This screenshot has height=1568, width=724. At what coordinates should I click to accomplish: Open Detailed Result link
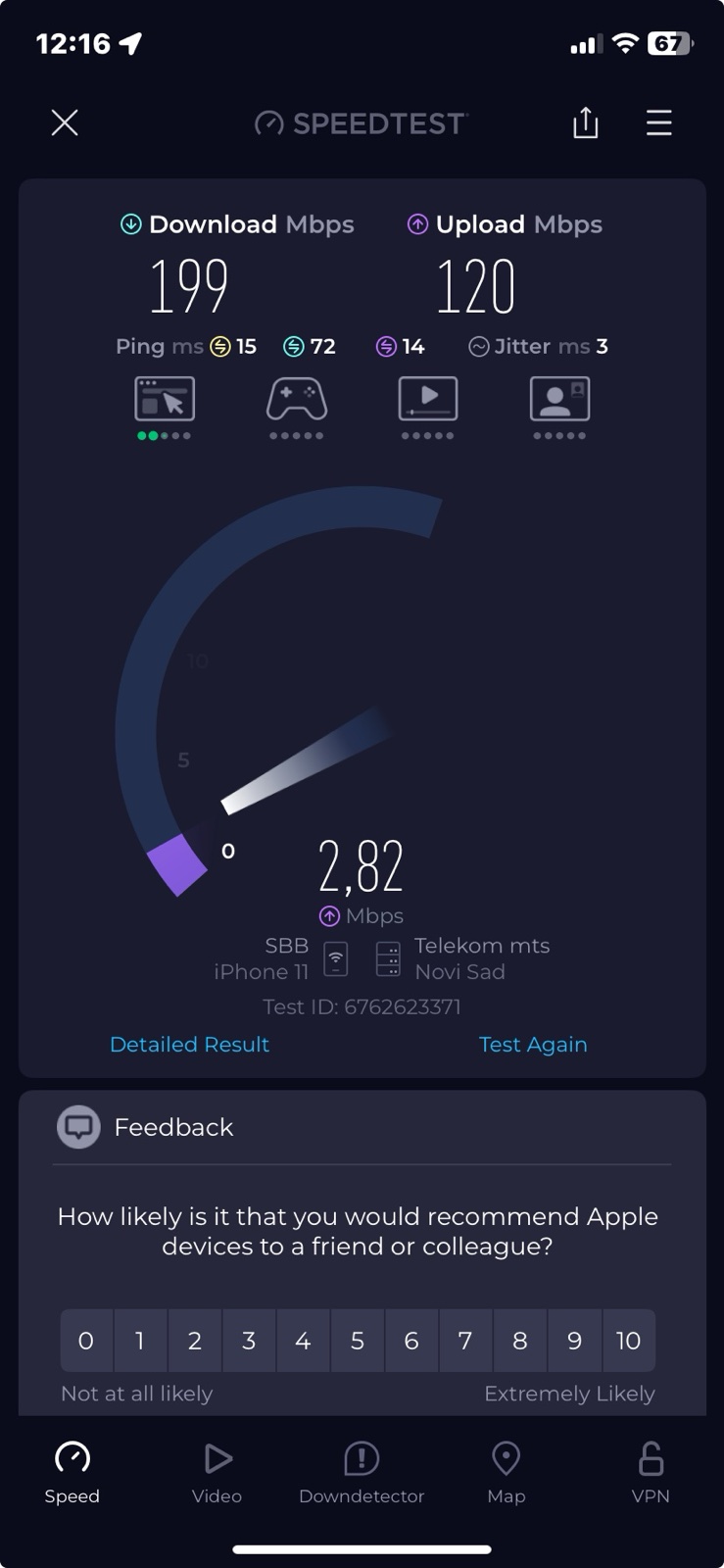[189, 1045]
